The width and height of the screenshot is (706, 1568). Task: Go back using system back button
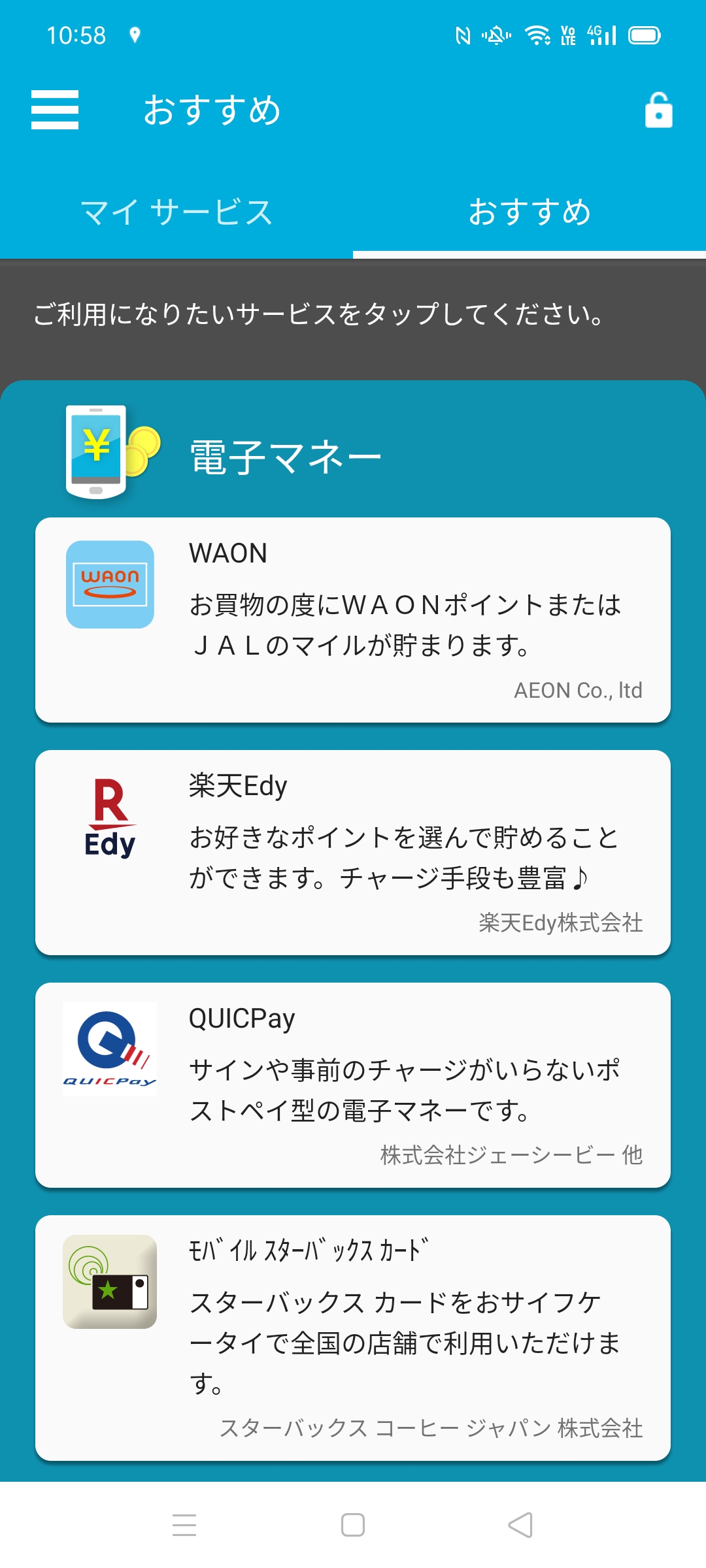(520, 1525)
